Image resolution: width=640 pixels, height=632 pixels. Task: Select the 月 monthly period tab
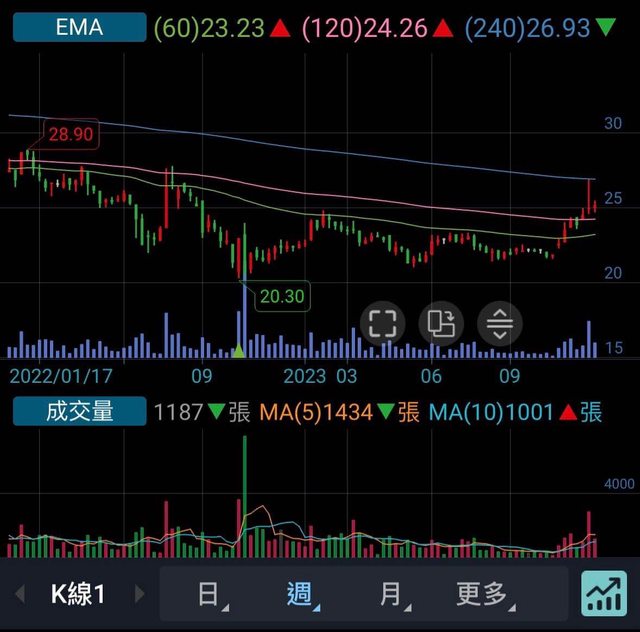point(390,594)
